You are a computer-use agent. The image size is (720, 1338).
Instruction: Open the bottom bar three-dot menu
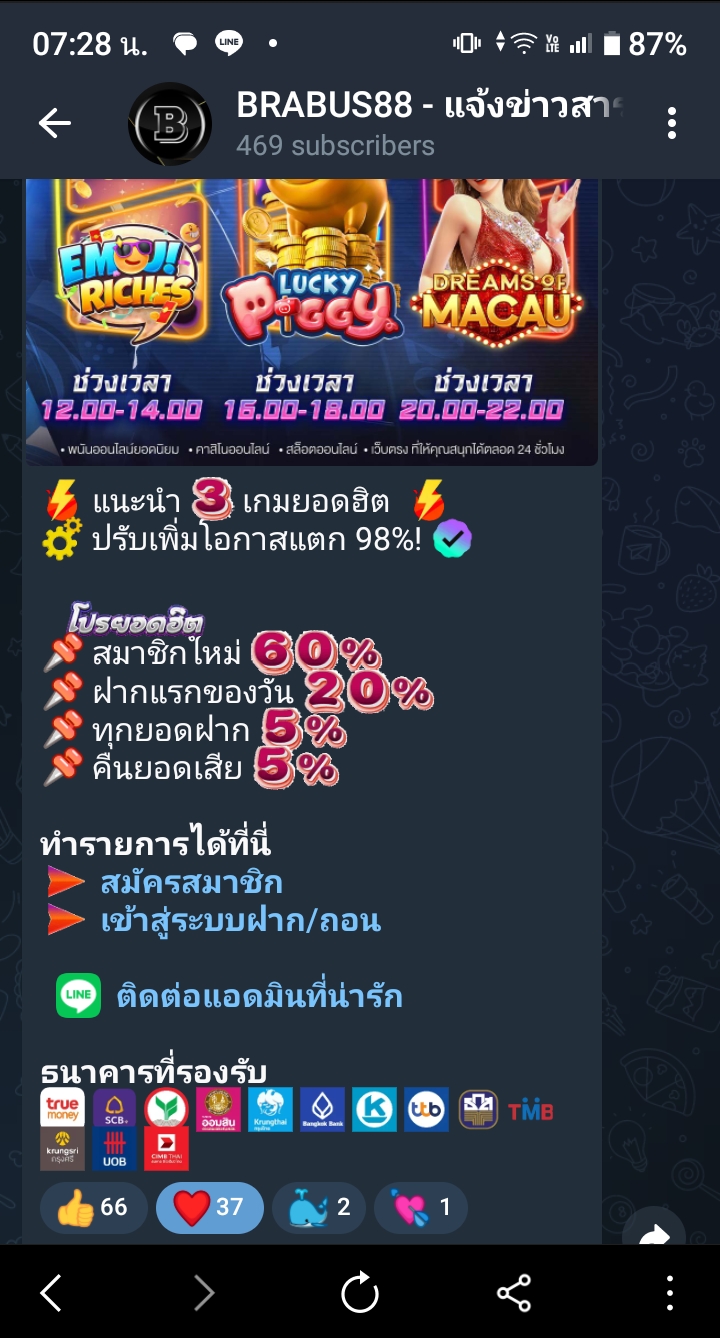(670, 1293)
